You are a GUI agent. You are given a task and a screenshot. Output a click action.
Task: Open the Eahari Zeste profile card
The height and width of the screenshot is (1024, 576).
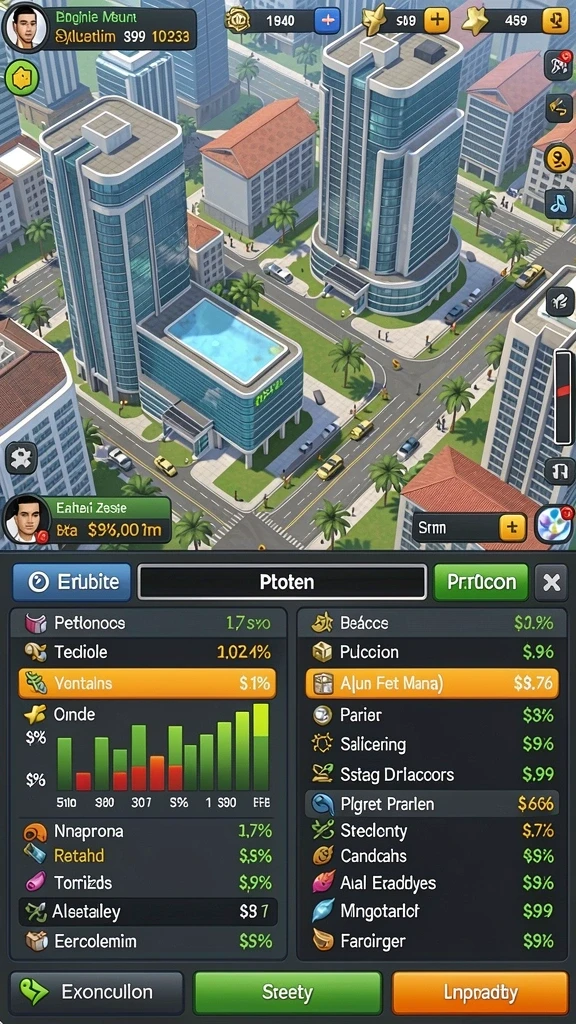click(88, 520)
